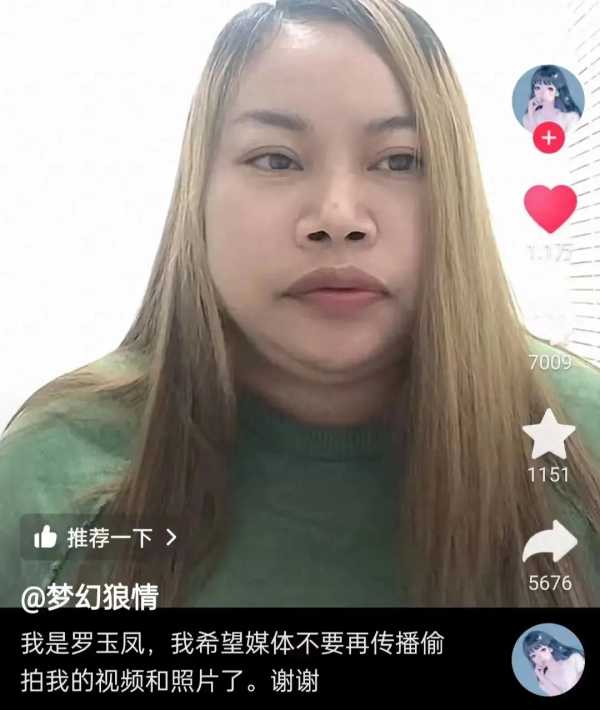This screenshot has height=710, width=600.
Task: Like this video with the heart
Action: (550, 208)
